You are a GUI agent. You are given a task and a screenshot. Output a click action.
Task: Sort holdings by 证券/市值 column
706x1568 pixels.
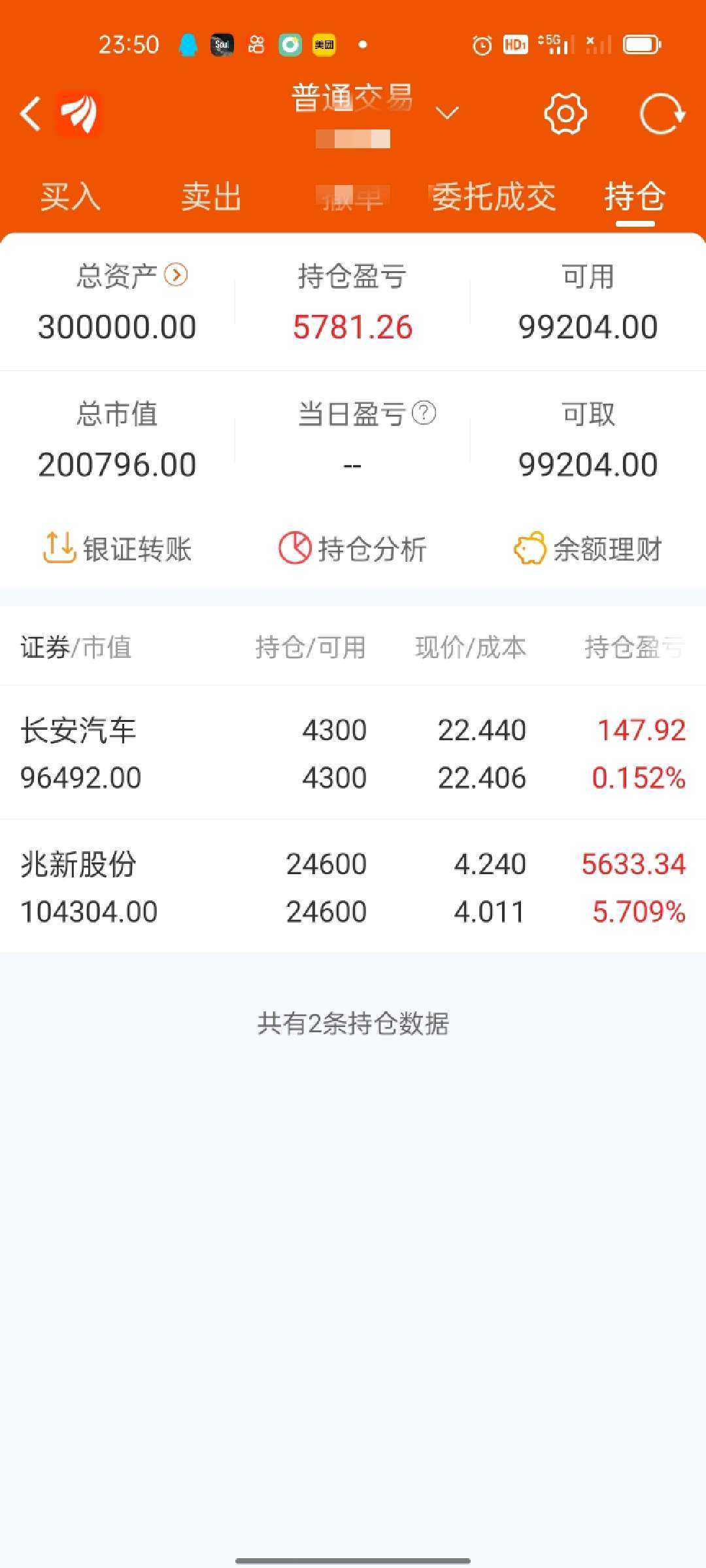[76, 647]
